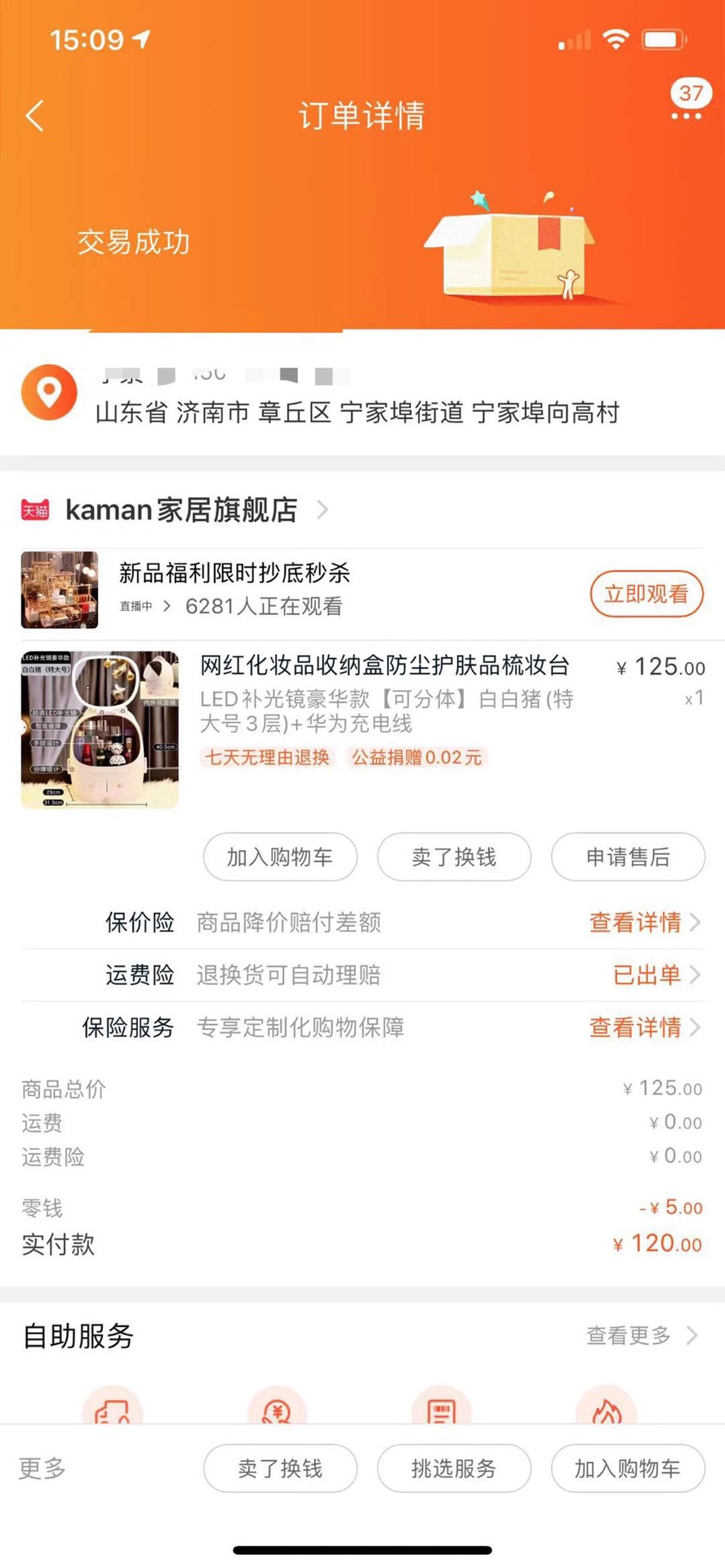Go back from order details
The height and width of the screenshot is (1568, 725).
point(34,116)
